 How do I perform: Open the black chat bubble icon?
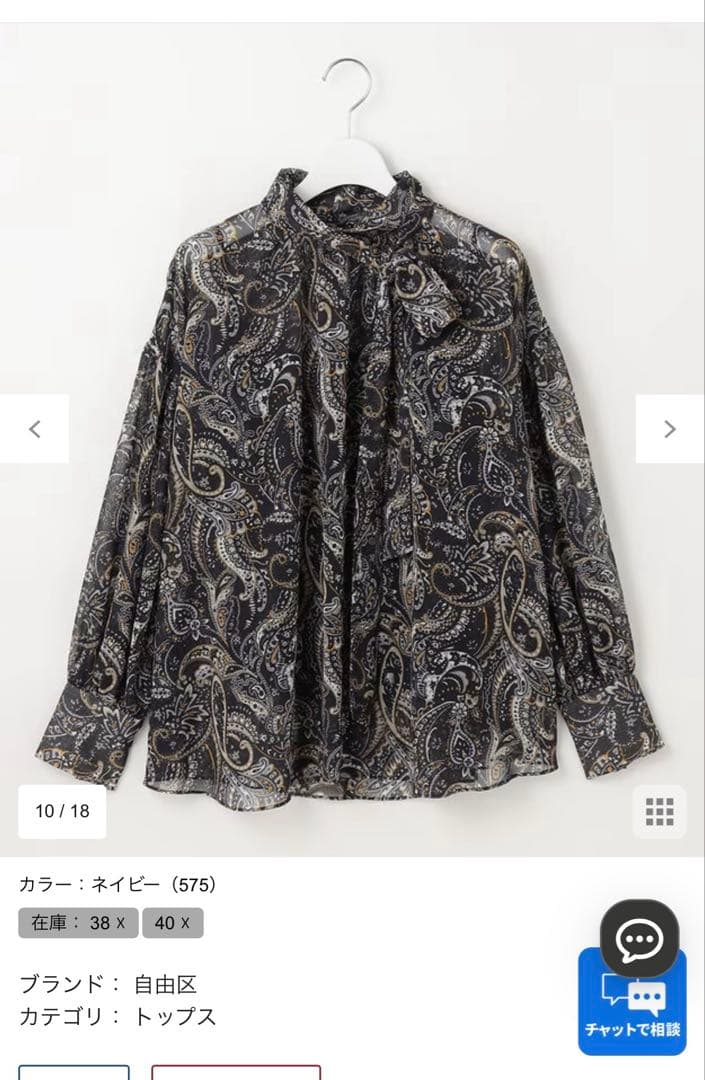tap(639, 938)
